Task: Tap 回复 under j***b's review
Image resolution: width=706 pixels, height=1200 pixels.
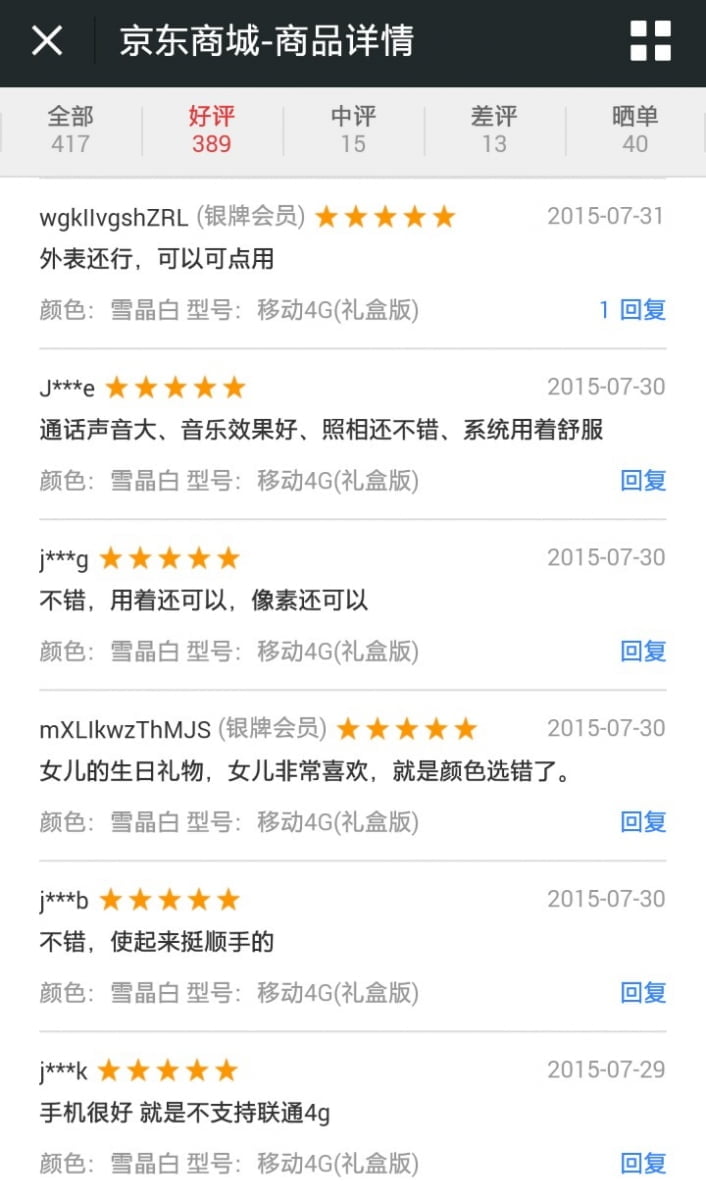Action: (643, 993)
